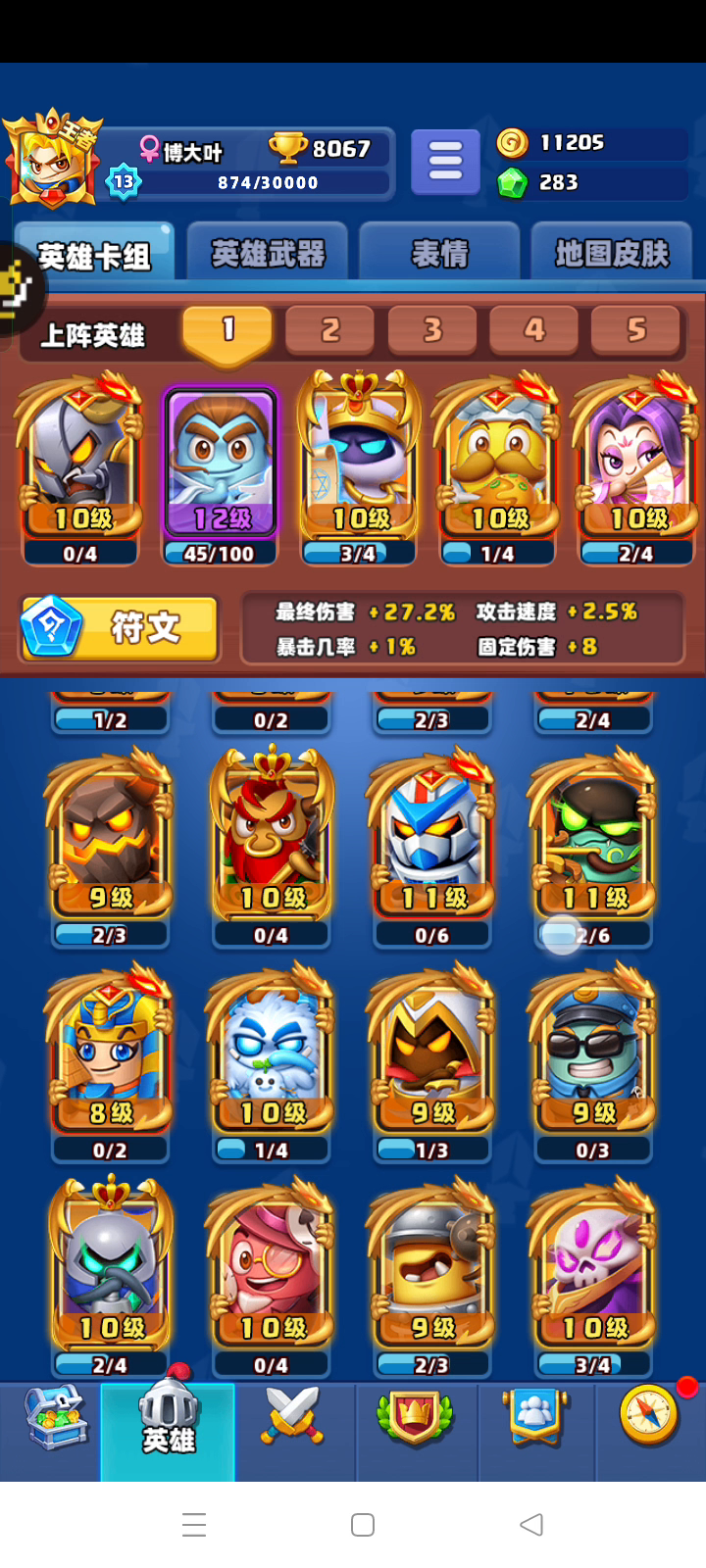Screen dimensions: 706x1568
Task: Open the hamburger menu button
Action: 445,161
